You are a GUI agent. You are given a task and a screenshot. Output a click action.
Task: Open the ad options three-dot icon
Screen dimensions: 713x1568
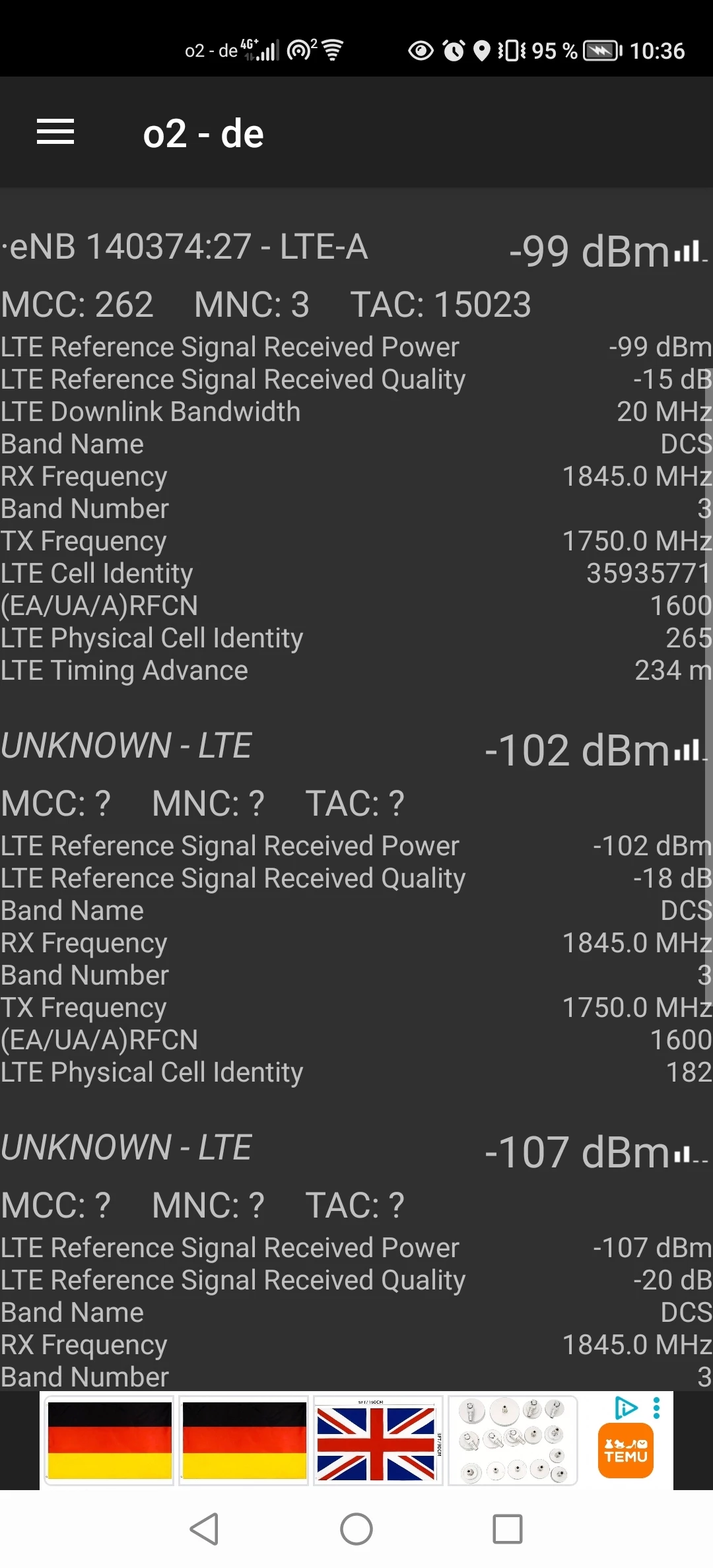[x=656, y=1408]
